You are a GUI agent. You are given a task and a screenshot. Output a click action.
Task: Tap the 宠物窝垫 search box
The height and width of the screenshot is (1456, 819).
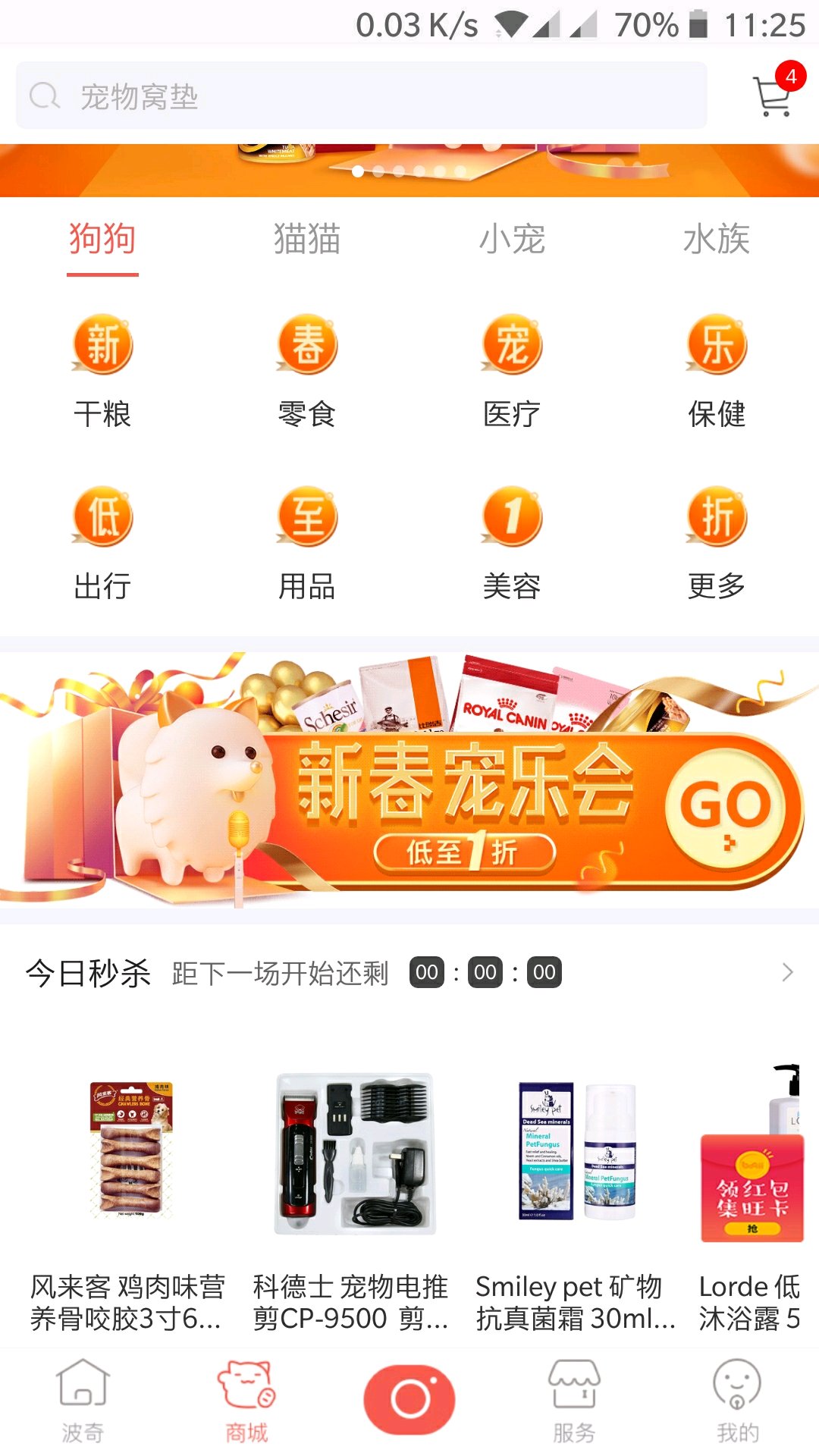point(362,96)
